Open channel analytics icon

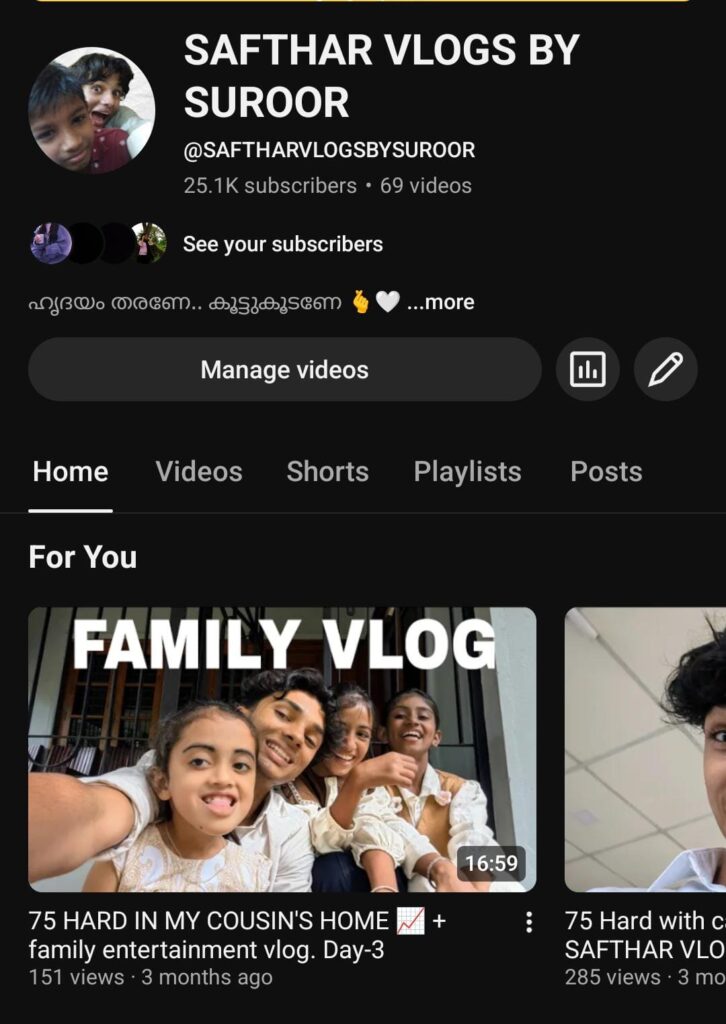click(x=587, y=370)
